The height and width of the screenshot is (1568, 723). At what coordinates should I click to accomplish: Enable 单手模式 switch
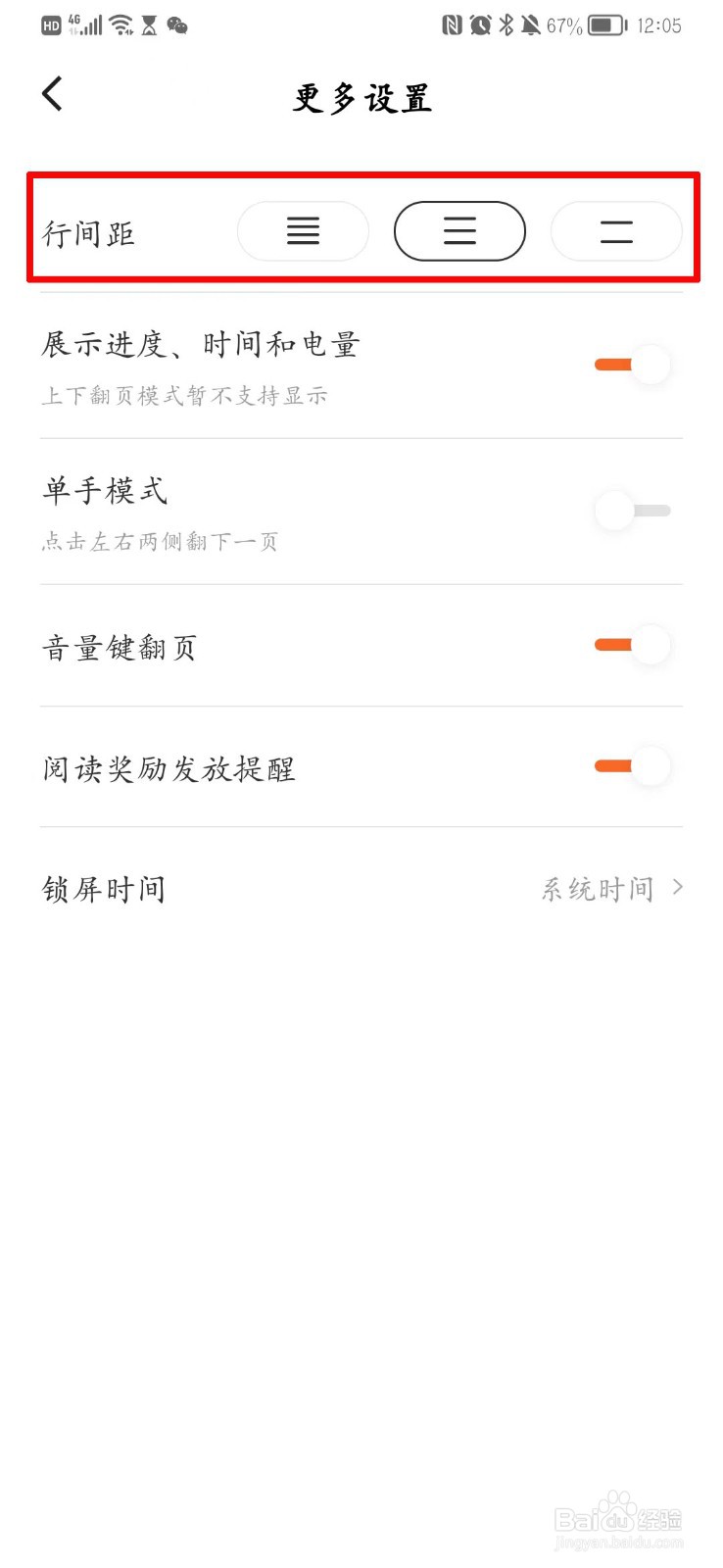click(x=633, y=511)
